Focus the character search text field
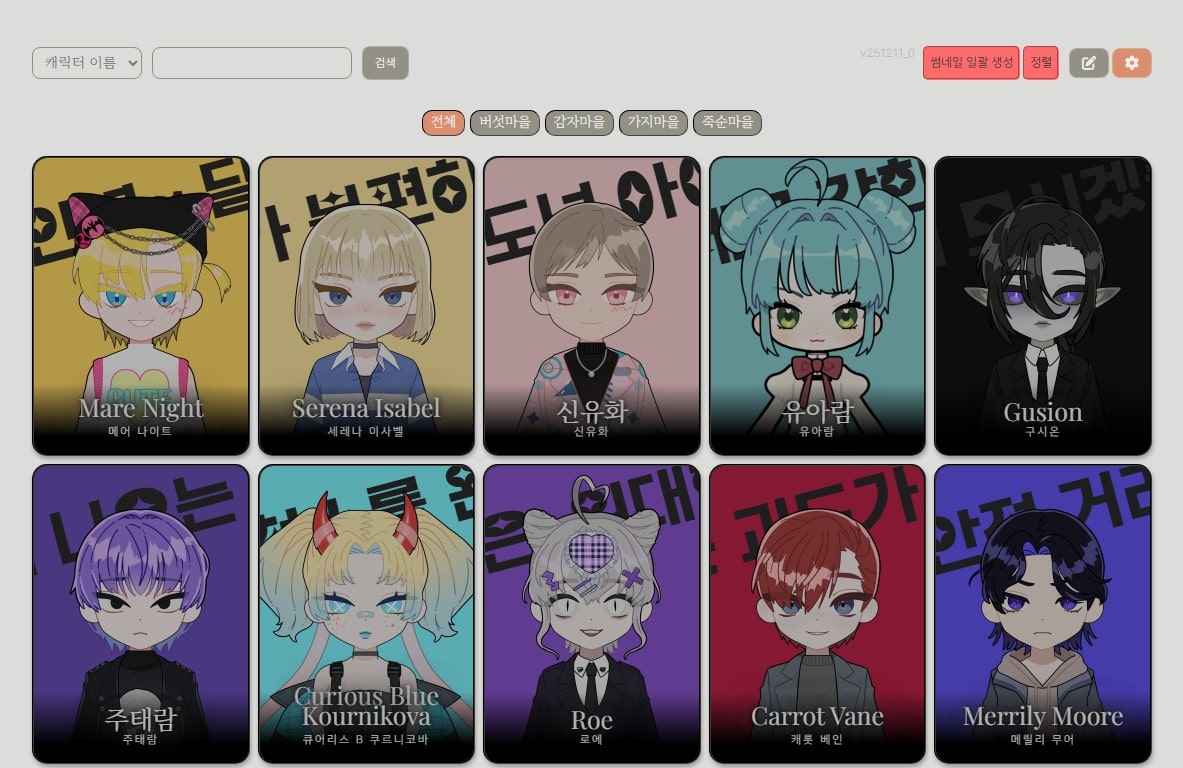This screenshot has width=1183, height=768. pos(251,63)
